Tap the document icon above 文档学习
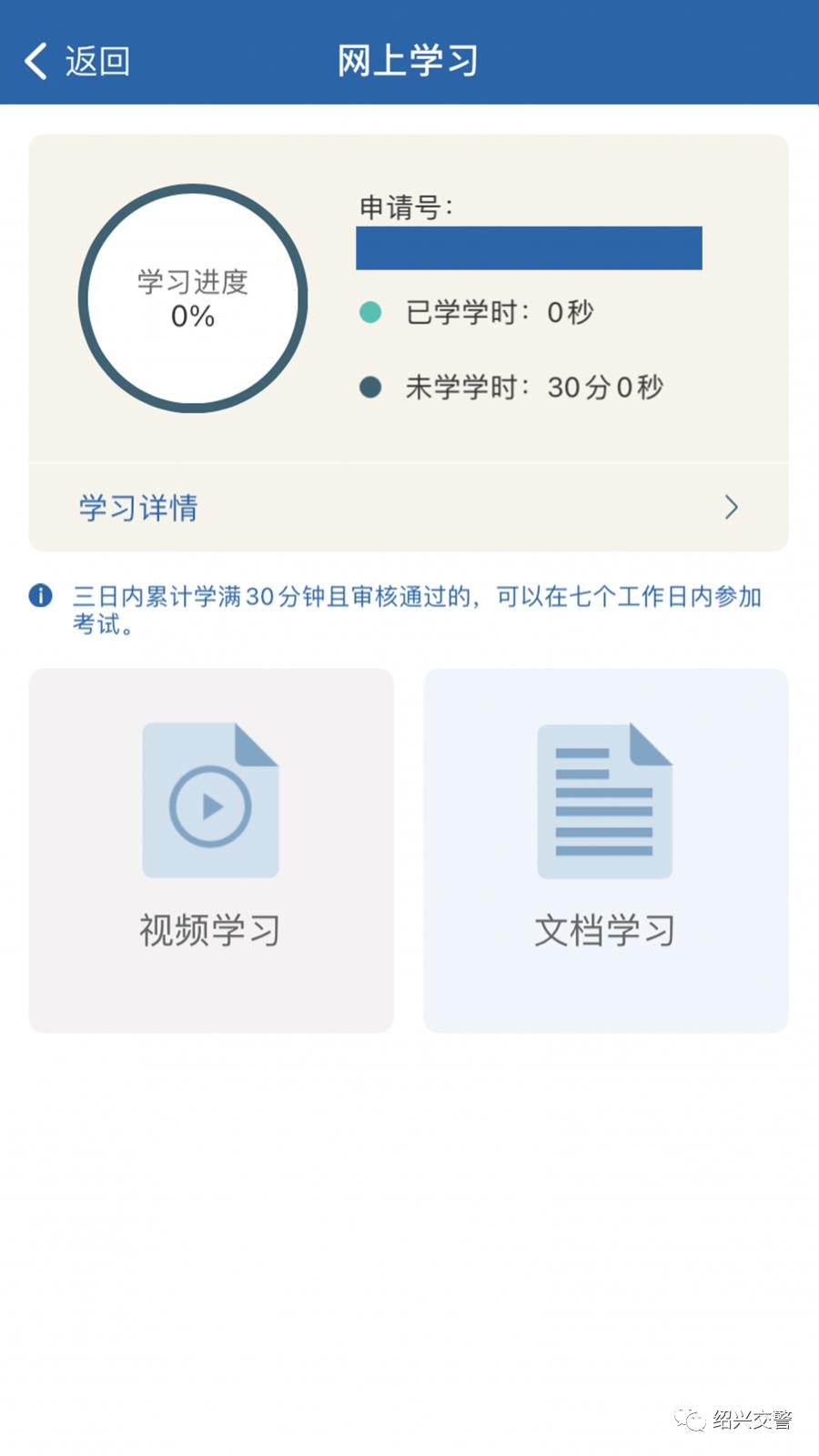This screenshot has width=819, height=1456. pyautogui.click(x=603, y=796)
